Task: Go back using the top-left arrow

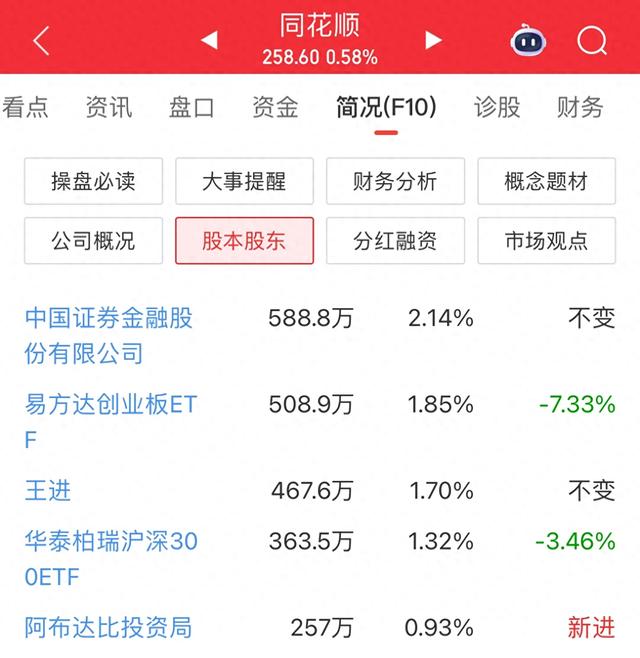Action: (41, 41)
